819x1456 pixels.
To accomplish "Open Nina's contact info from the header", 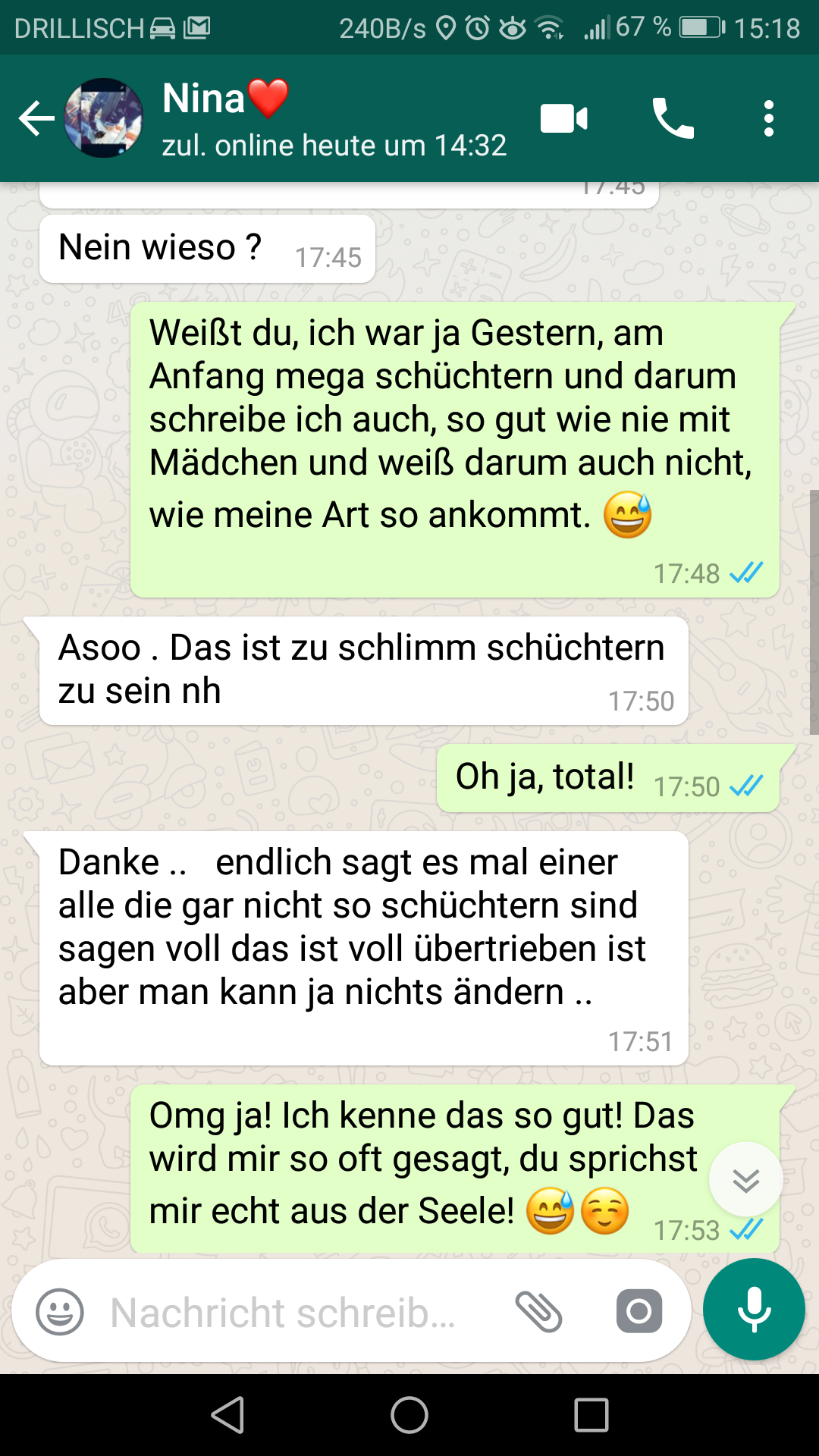I will tap(334, 119).
